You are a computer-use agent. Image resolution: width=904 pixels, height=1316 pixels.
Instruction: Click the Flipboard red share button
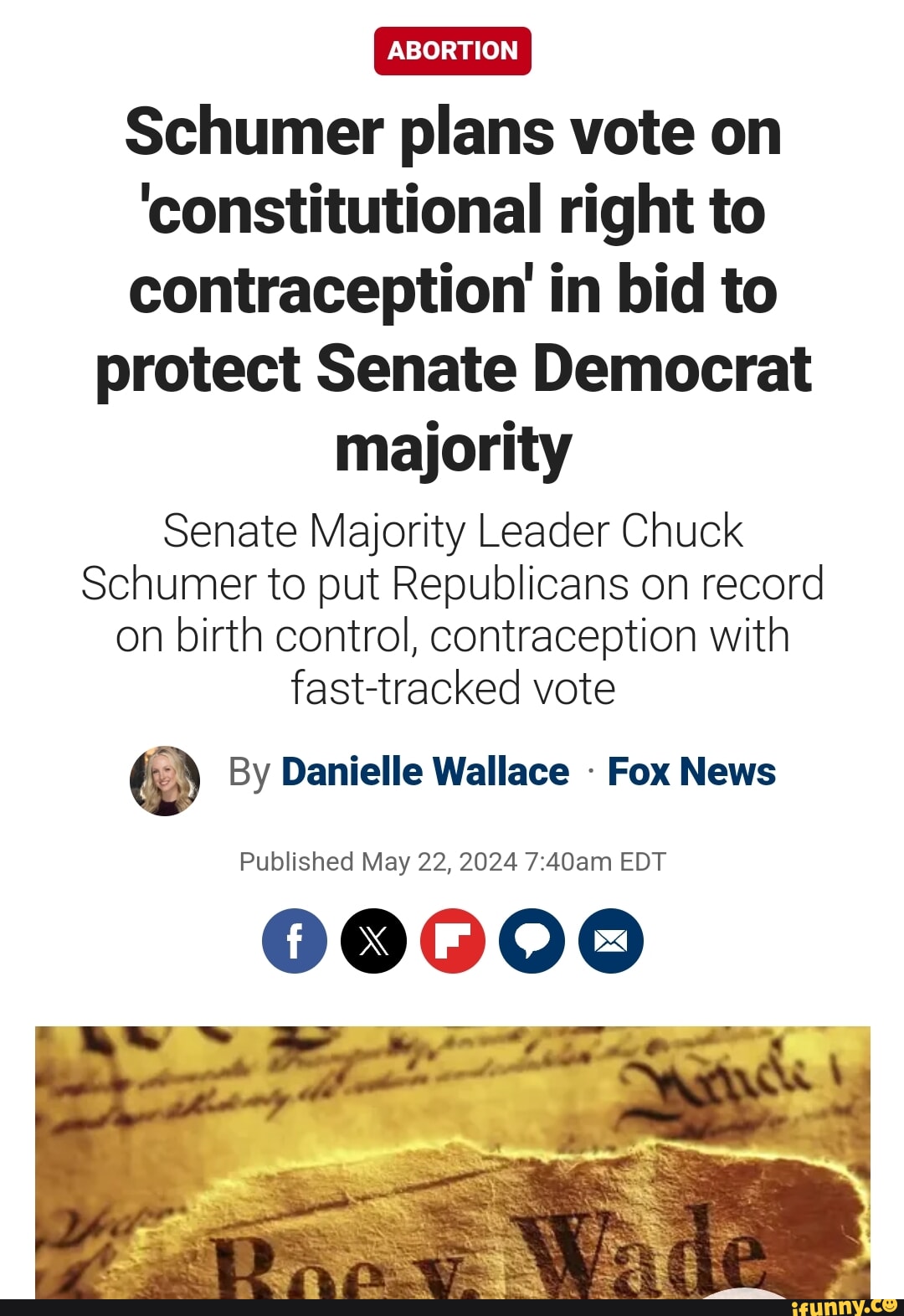tap(453, 940)
